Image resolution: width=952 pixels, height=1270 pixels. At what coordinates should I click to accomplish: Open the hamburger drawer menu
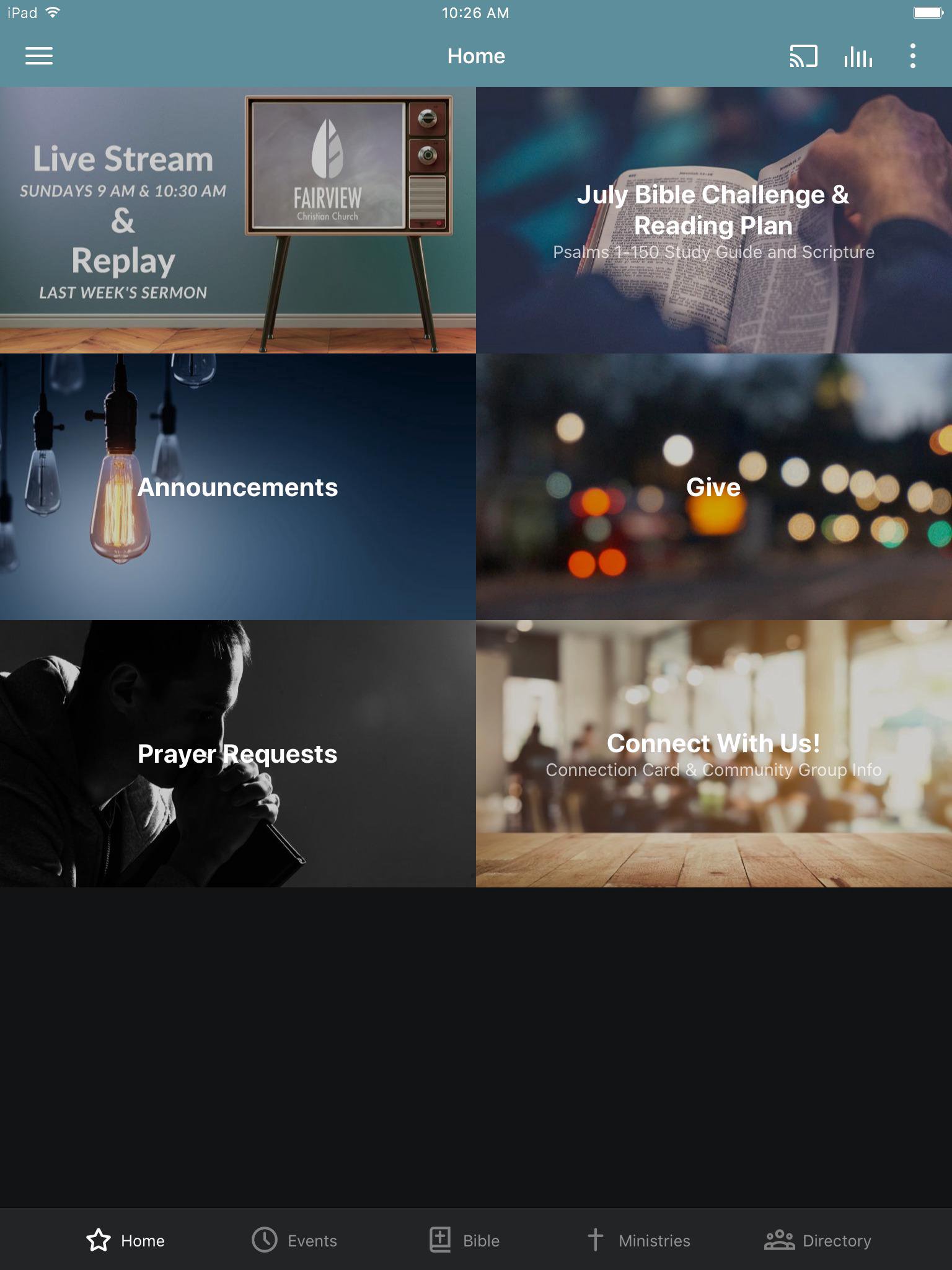[x=38, y=56]
